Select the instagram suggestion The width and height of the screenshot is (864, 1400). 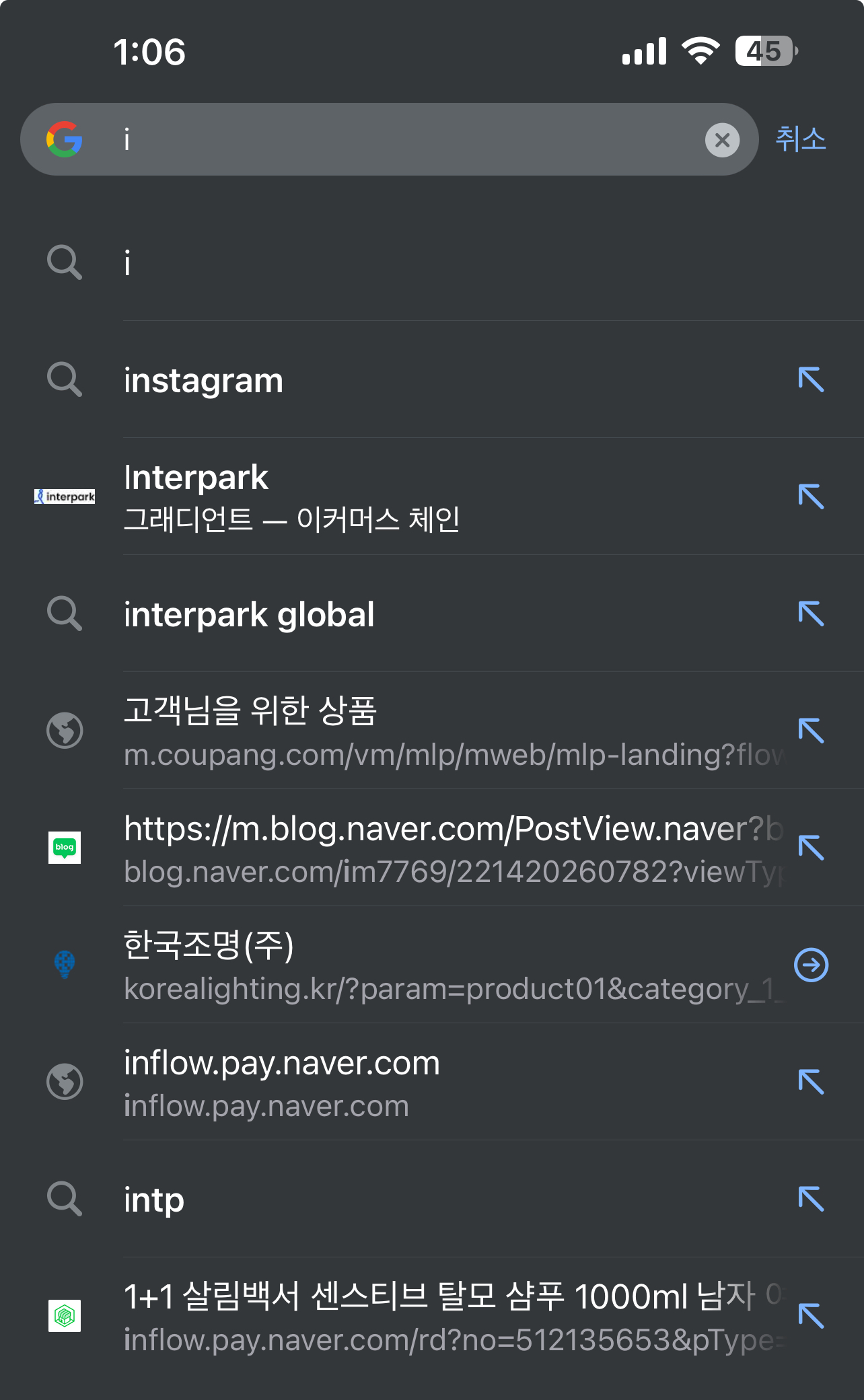tap(404, 381)
